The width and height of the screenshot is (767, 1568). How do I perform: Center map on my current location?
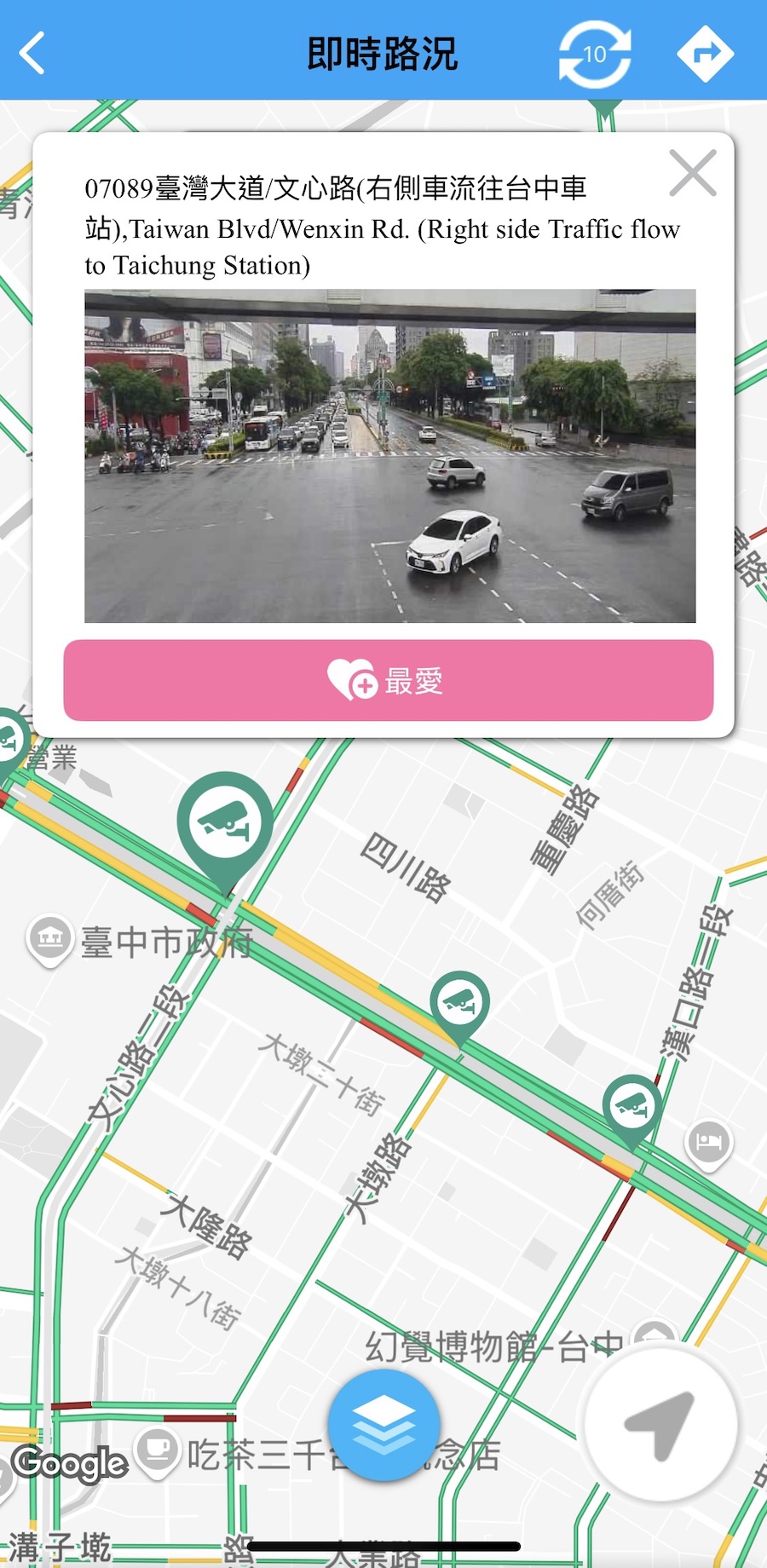click(x=660, y=1424)
